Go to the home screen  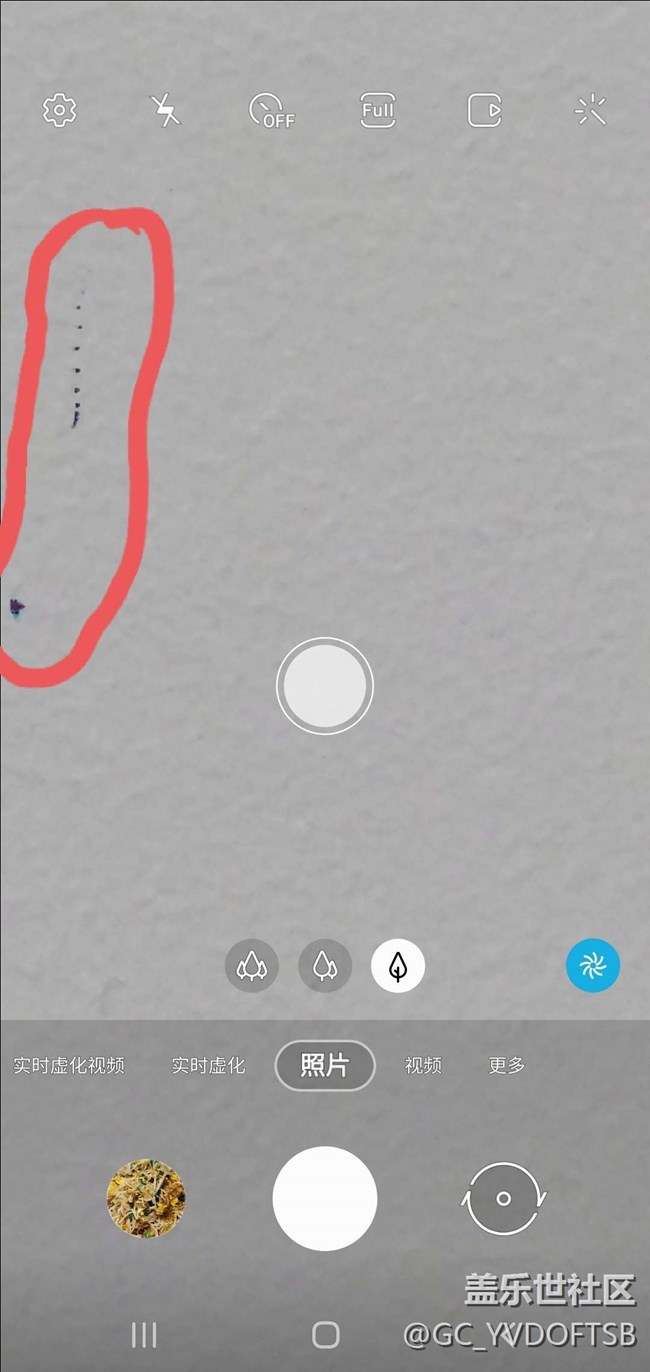point(325,1334)
